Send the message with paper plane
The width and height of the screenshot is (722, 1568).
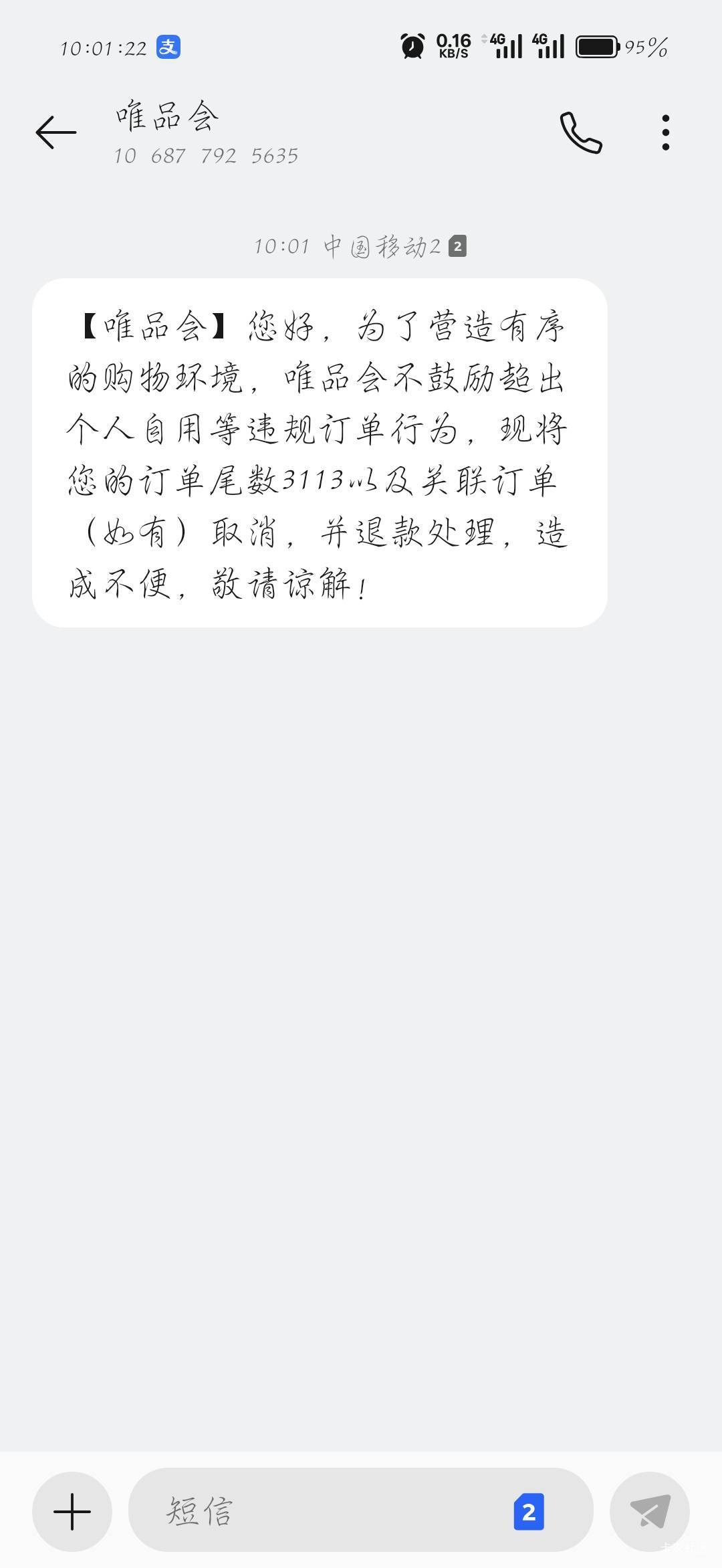click(650, 1511)
